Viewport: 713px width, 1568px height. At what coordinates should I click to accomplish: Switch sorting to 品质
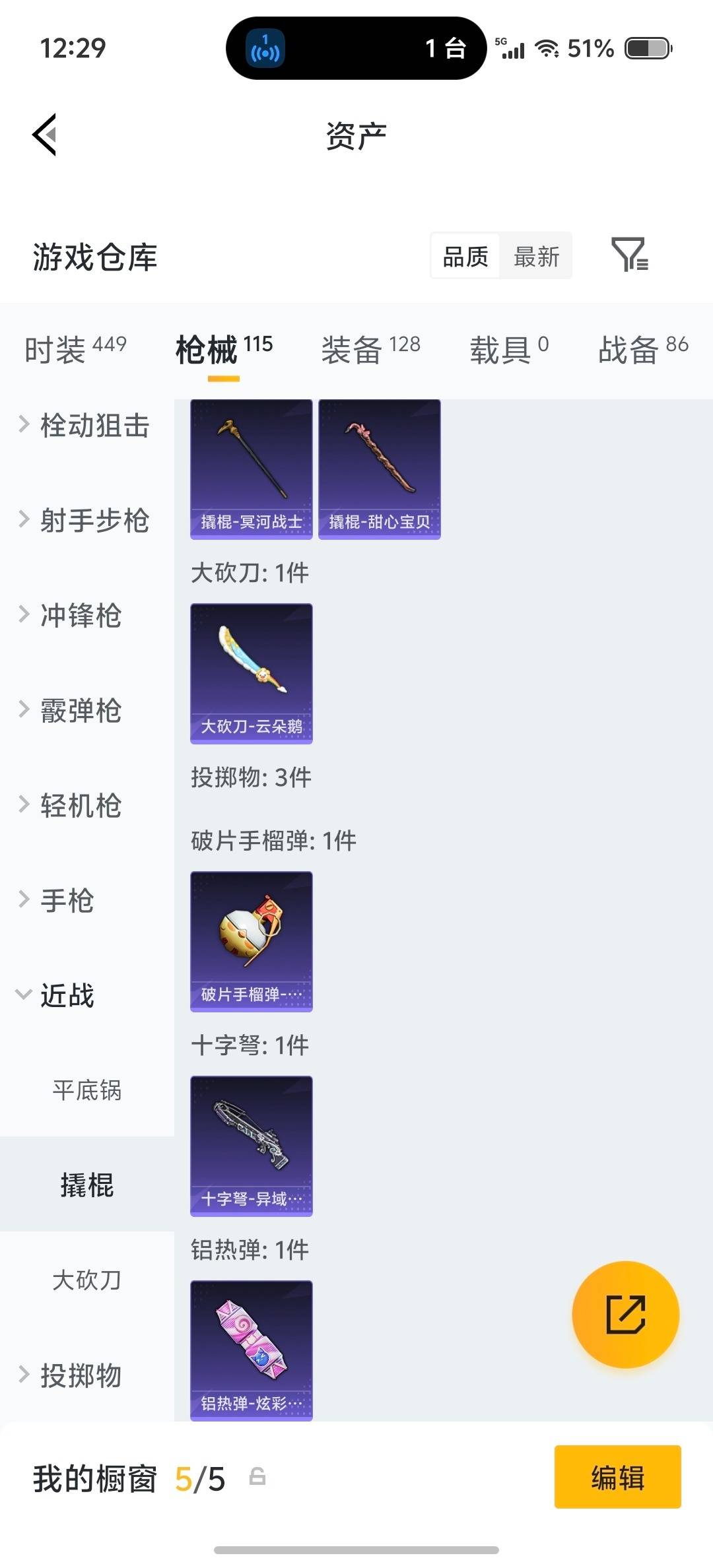(x=464, y=255)
